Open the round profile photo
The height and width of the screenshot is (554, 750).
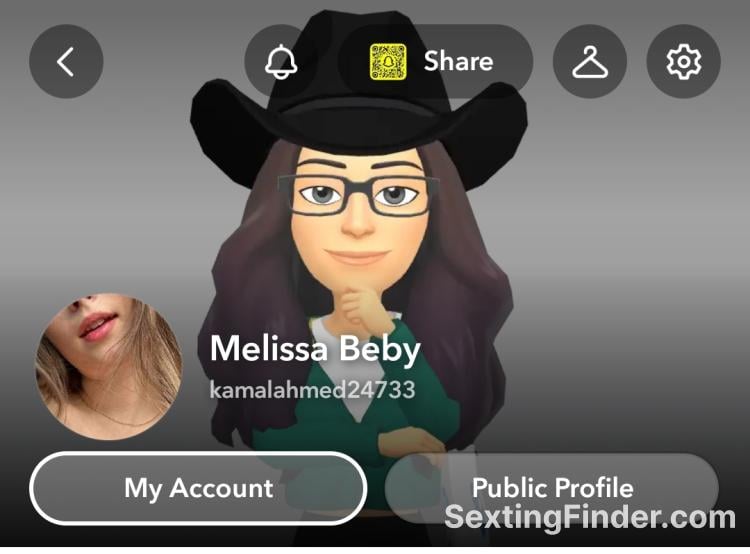[108, 366]
